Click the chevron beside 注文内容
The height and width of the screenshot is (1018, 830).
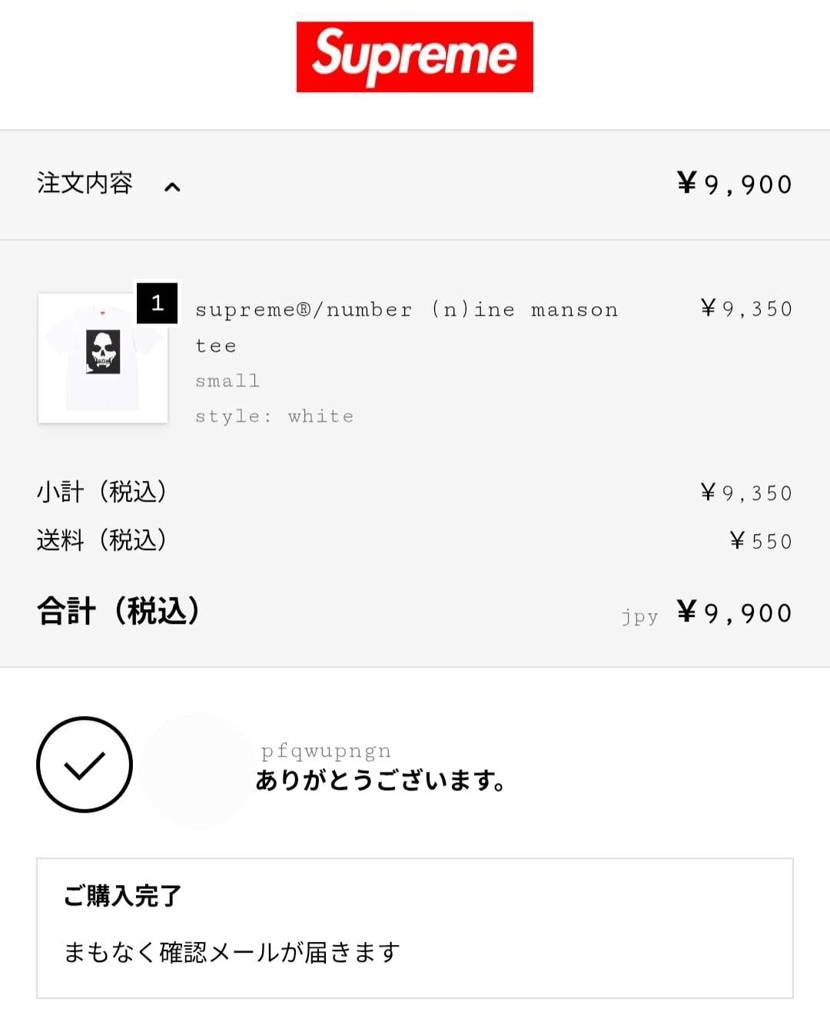[173, 186]
